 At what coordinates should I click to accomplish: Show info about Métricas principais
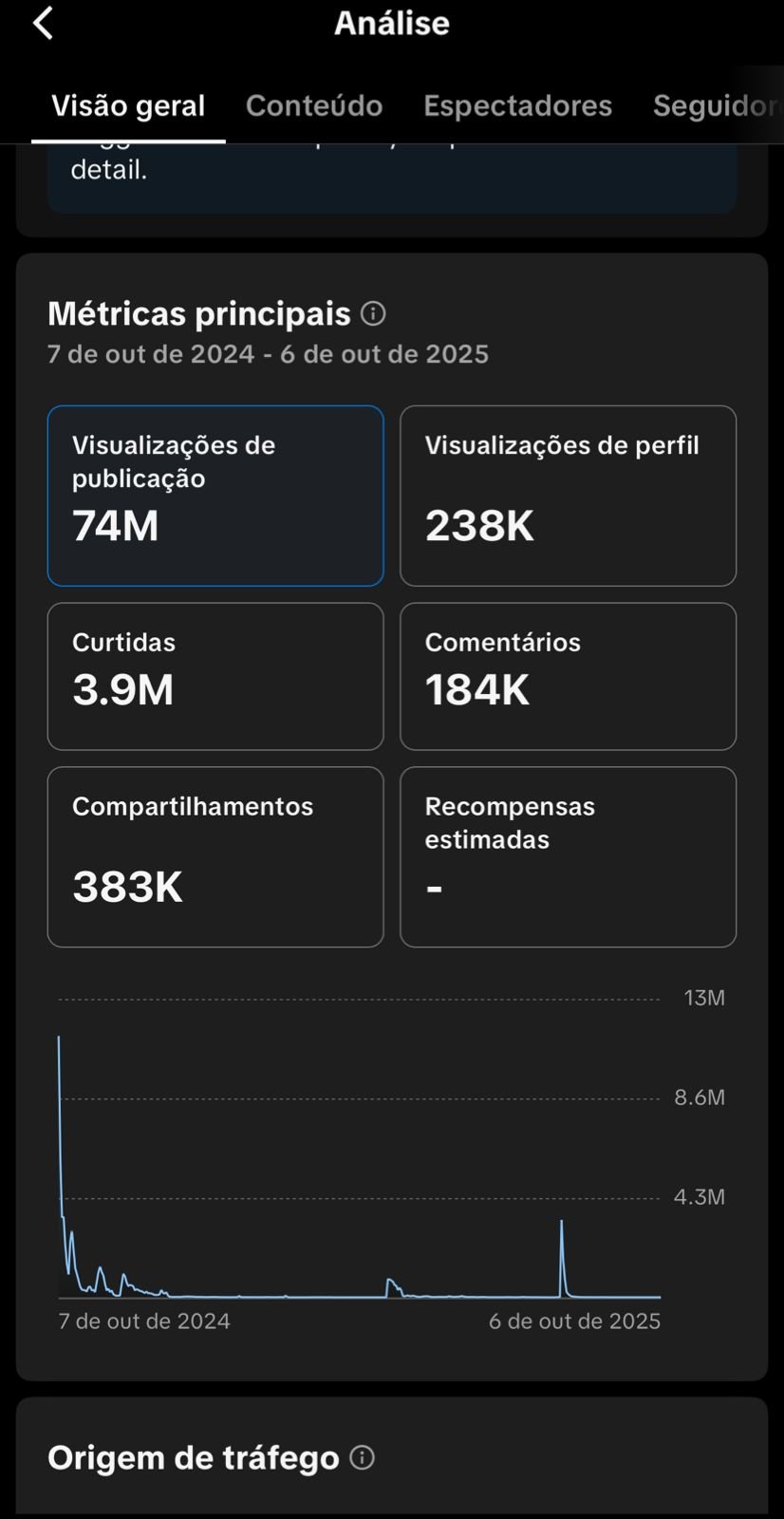coord(374,313)
